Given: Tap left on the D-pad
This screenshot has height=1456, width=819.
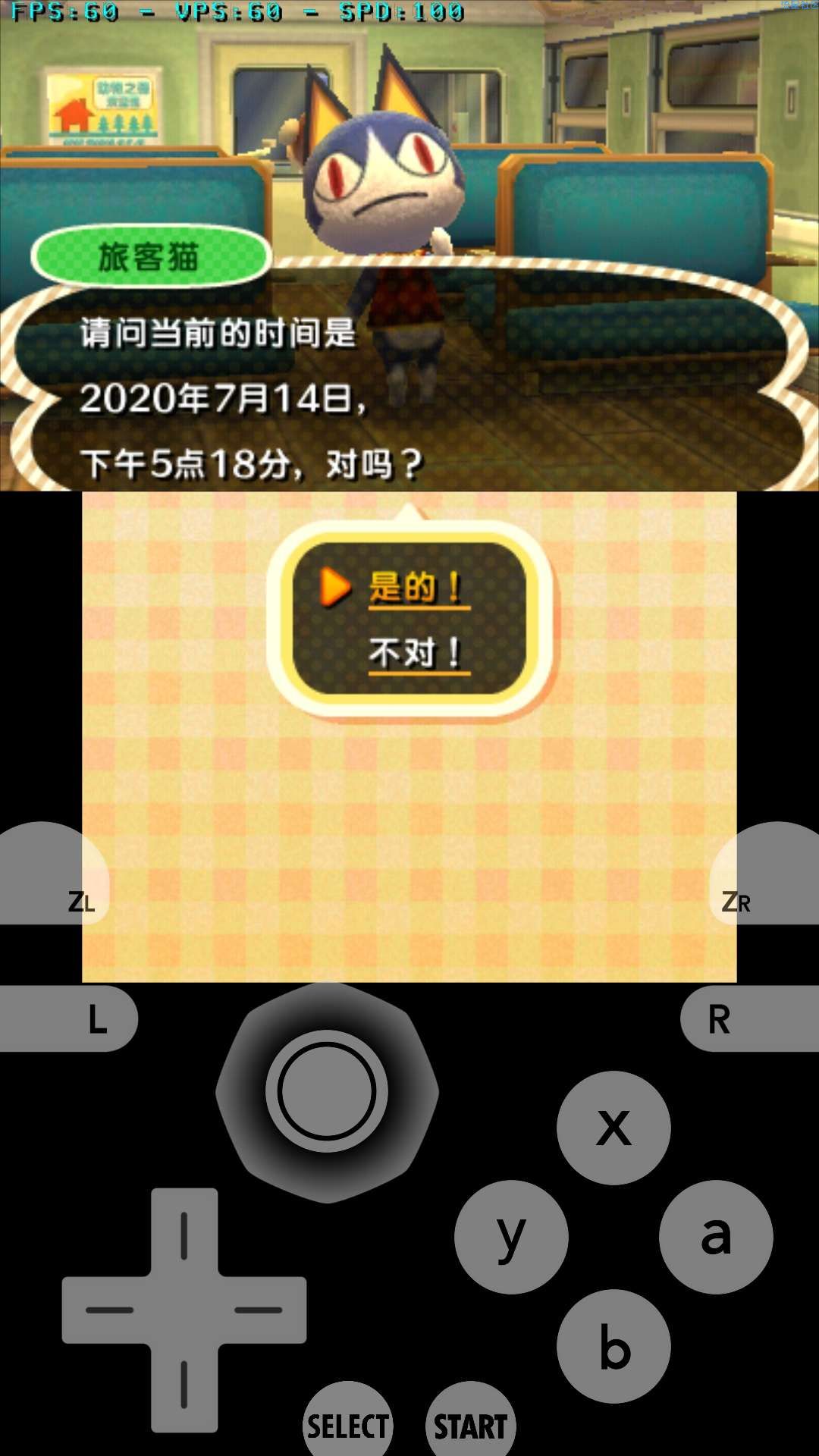Looking at the screenshot, I should 110,1310.
